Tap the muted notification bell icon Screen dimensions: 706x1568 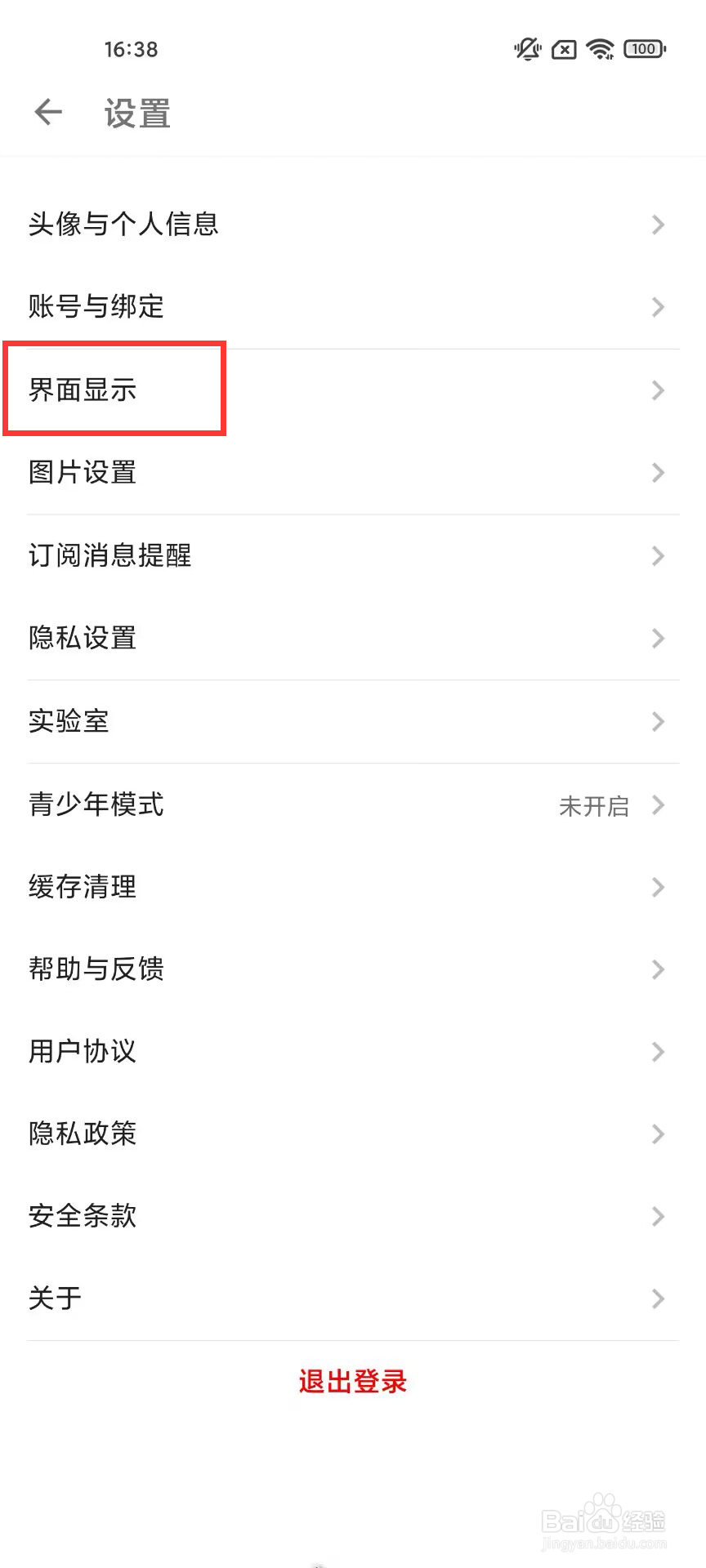click(526, 49)
